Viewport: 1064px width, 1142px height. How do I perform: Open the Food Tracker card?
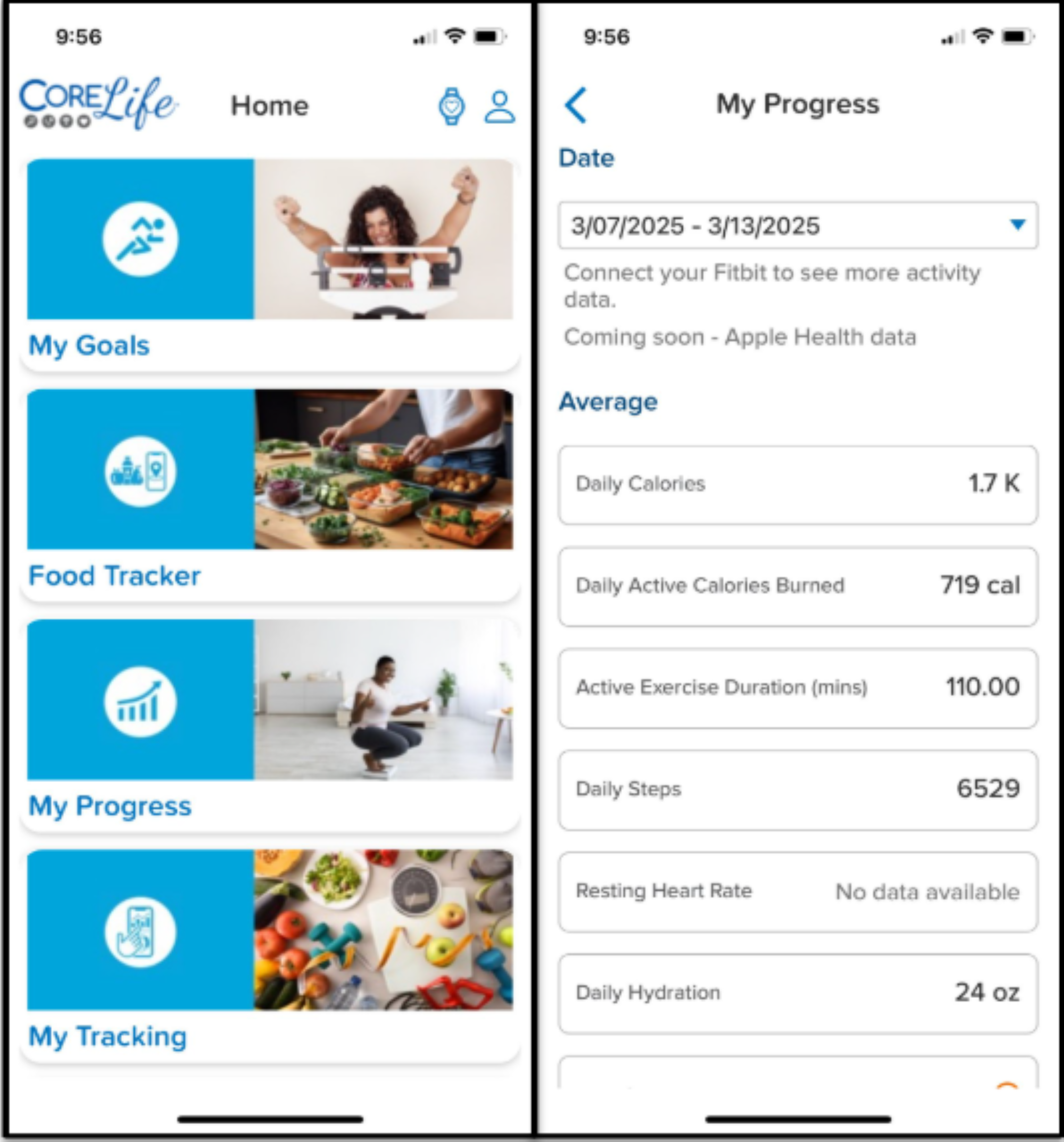point(269,494)
